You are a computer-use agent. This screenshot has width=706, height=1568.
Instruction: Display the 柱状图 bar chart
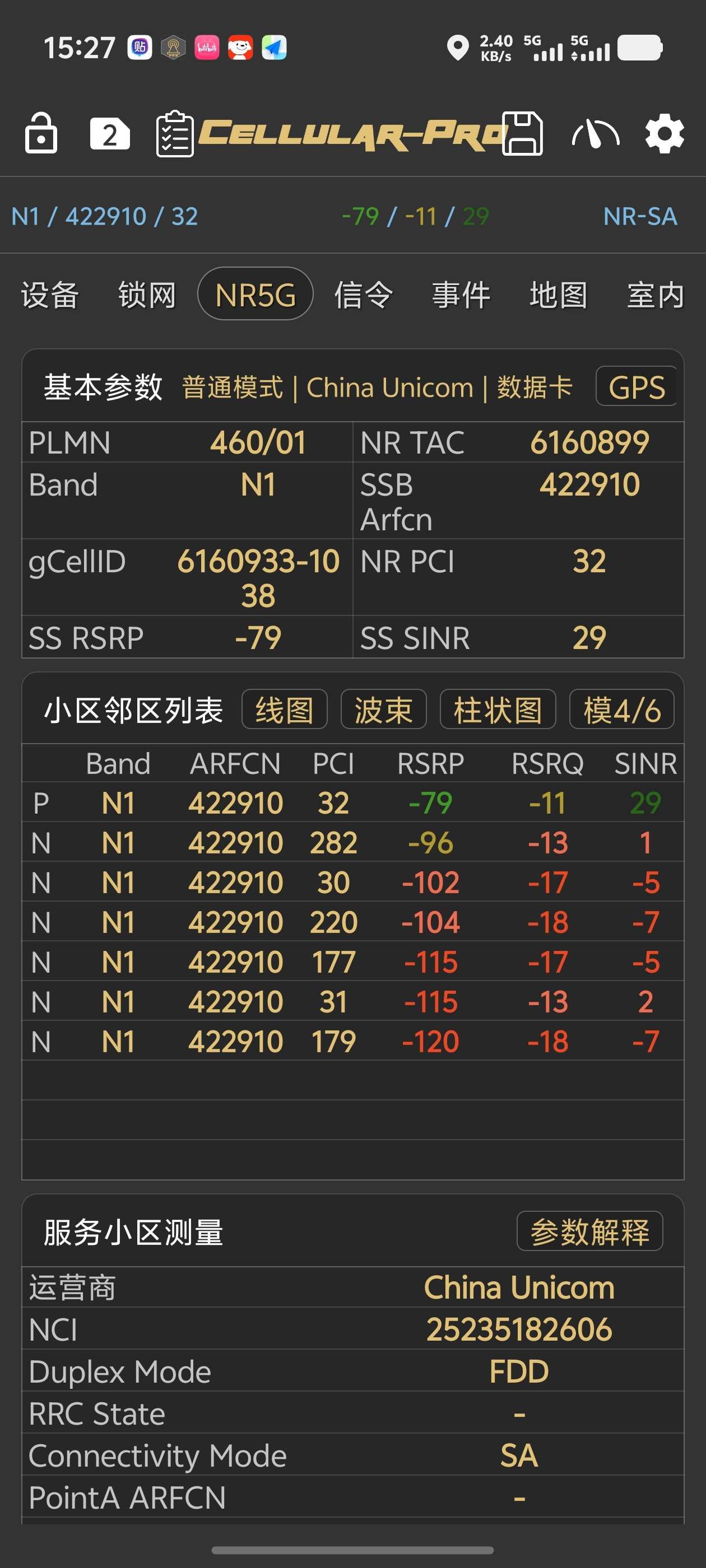tap(498, 710)
